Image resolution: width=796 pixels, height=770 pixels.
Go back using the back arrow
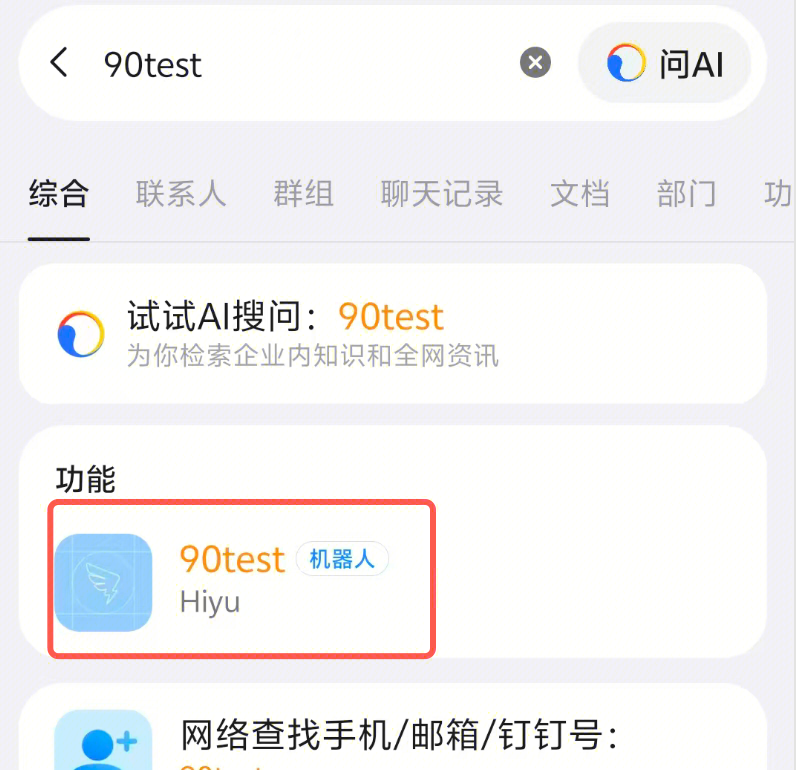[x=59, y=63]
